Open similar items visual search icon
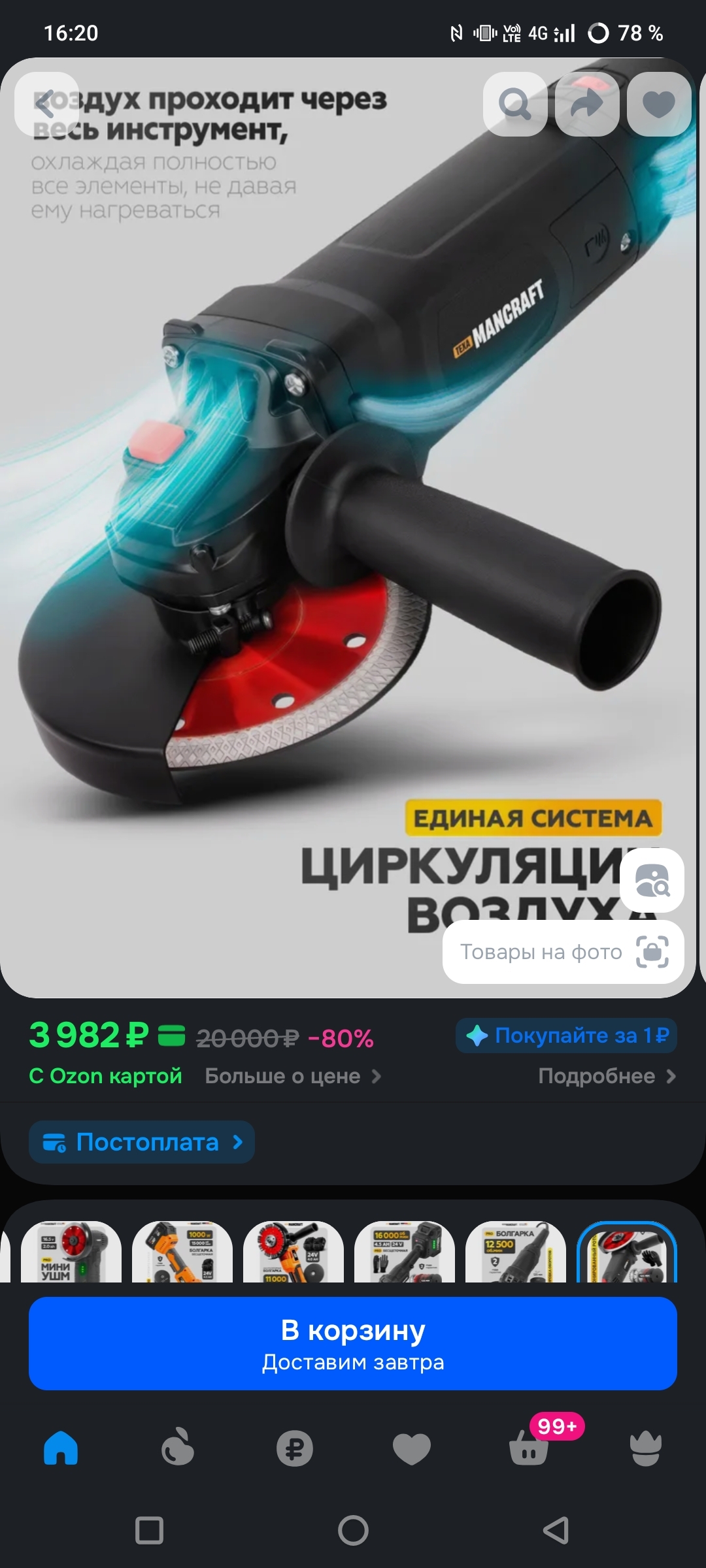 click(x=652, y=879)
